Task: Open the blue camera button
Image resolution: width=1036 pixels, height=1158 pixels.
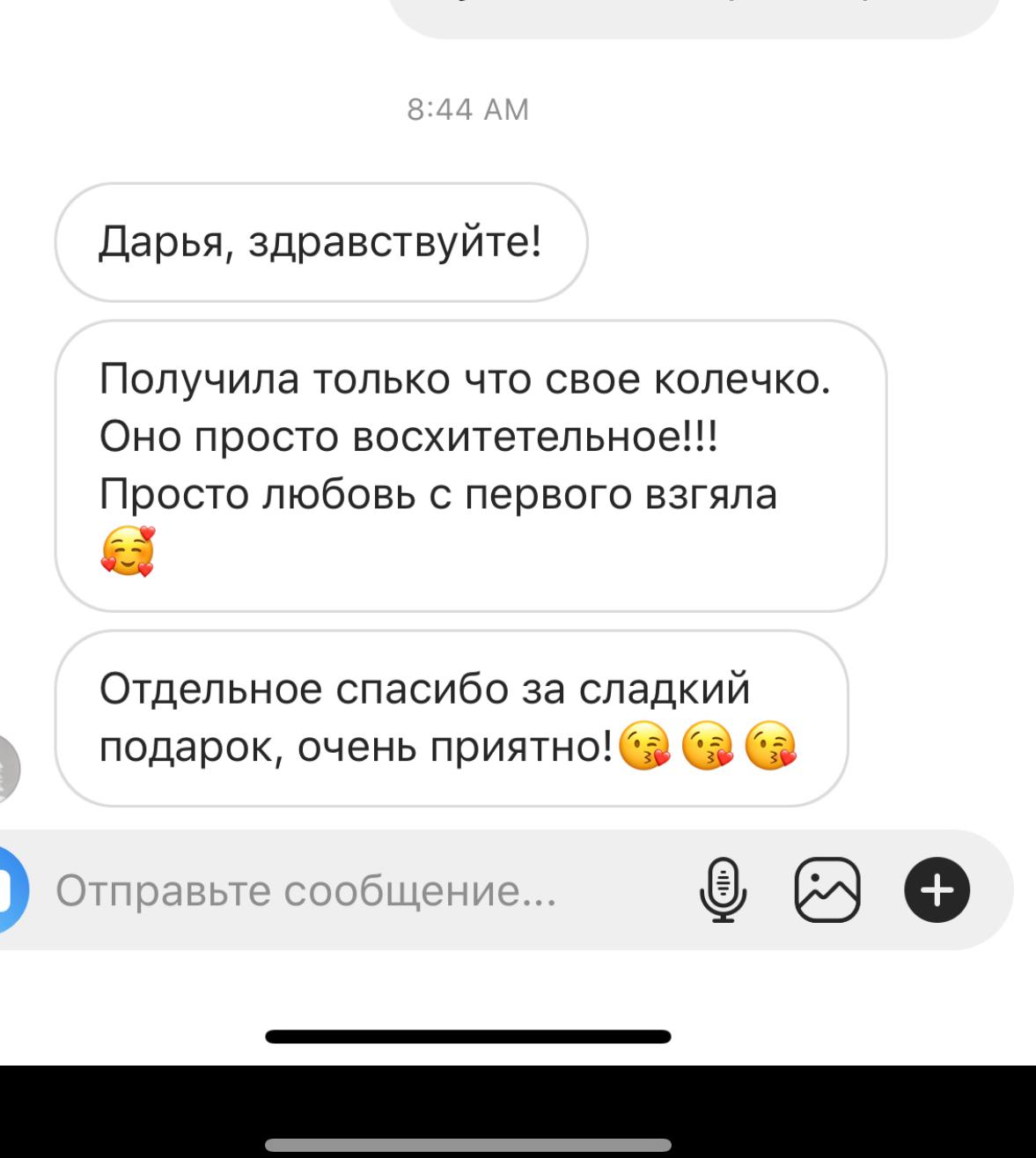Action: click(11, 890)
